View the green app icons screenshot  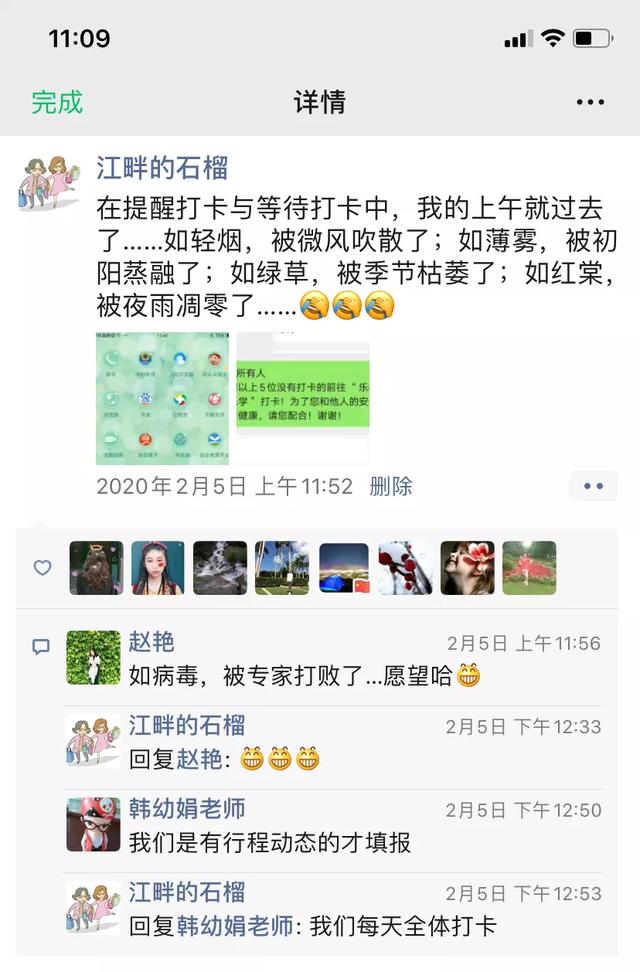click(x=162, y=399)
